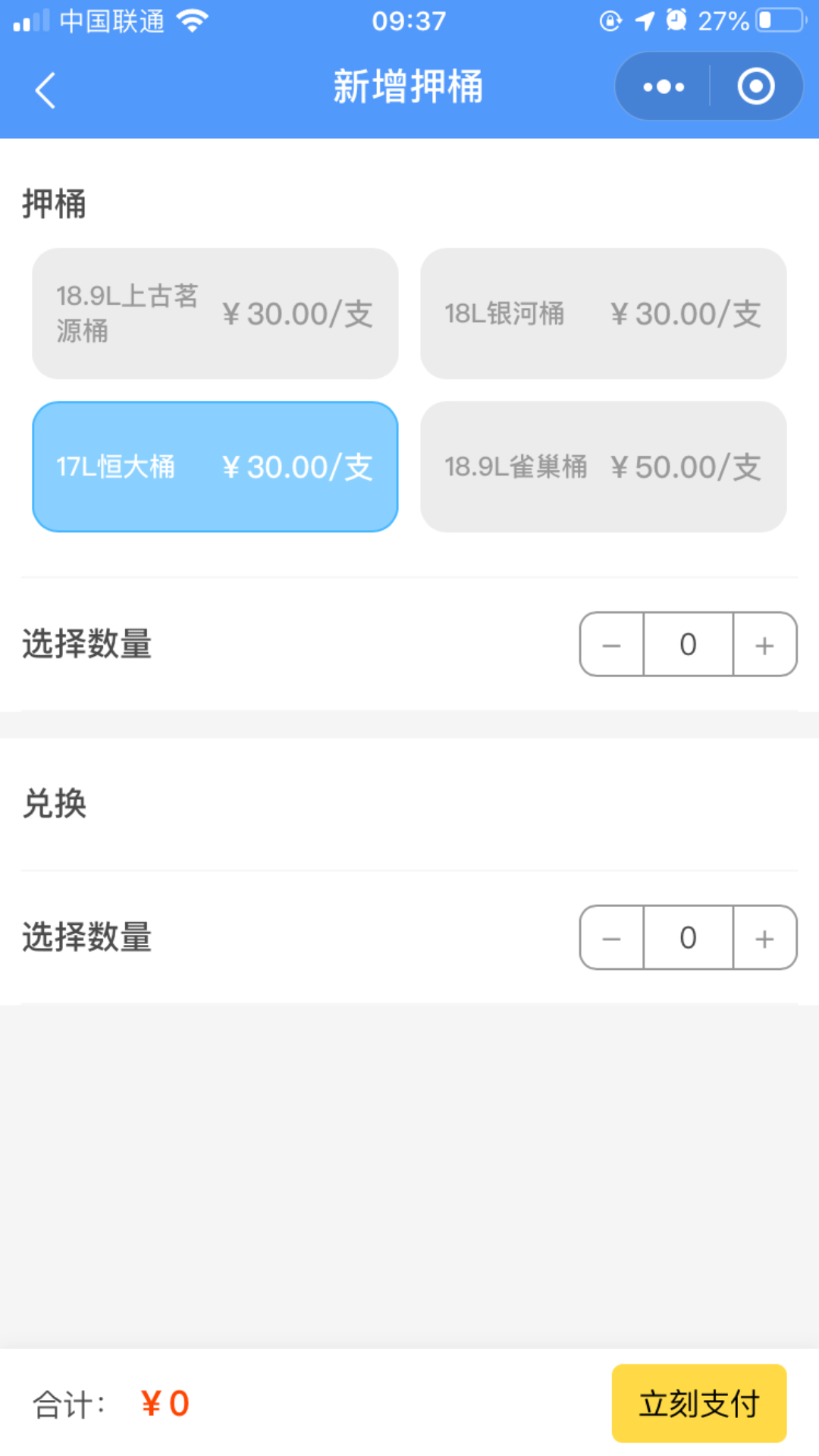Select the 17L恒大桶 option

point(215,466)
